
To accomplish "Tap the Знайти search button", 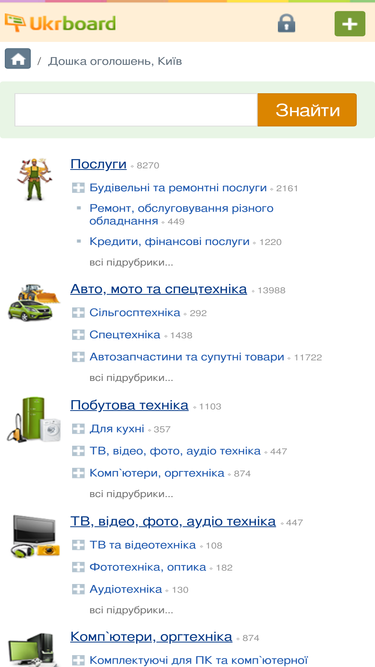I will [x=307, y=110].
